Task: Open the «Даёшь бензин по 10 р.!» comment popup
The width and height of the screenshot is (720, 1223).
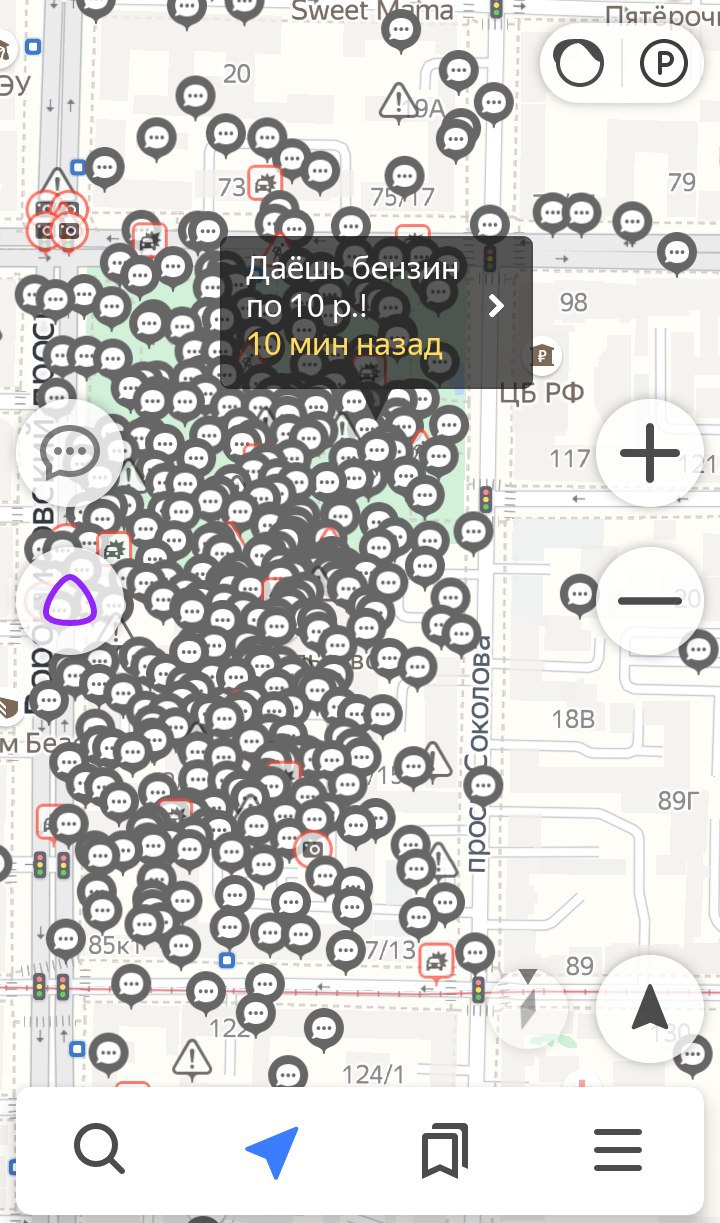Action: click(376, 312)
